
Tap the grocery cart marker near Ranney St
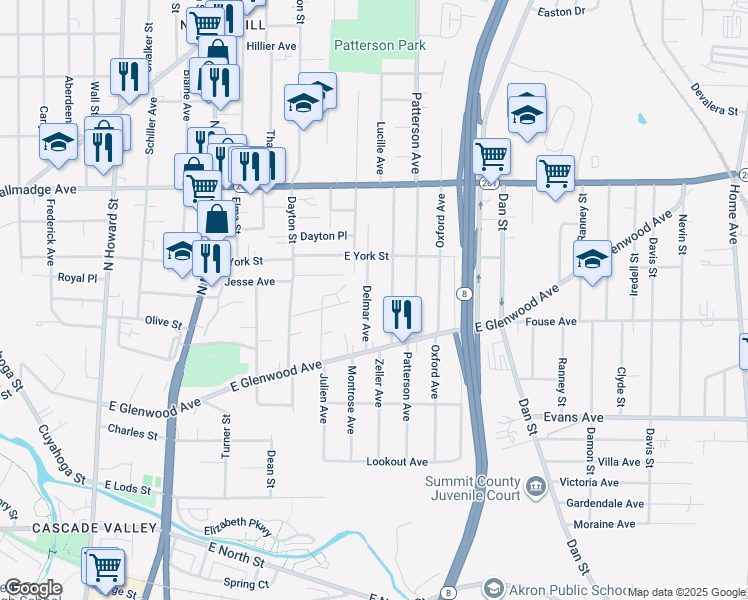[555, 172]
